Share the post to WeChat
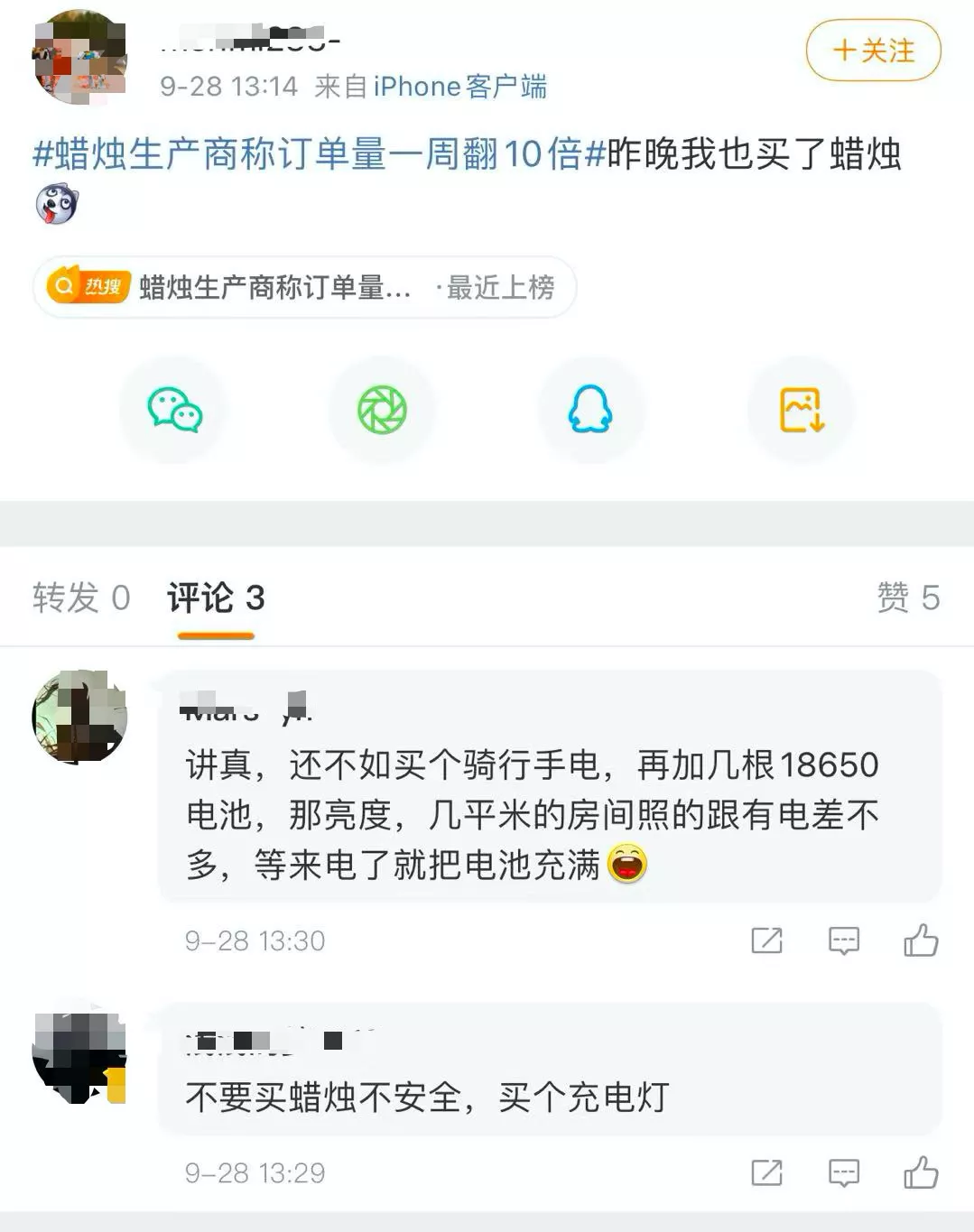This screenshot has height=1232, width=974. click(174, 411)
